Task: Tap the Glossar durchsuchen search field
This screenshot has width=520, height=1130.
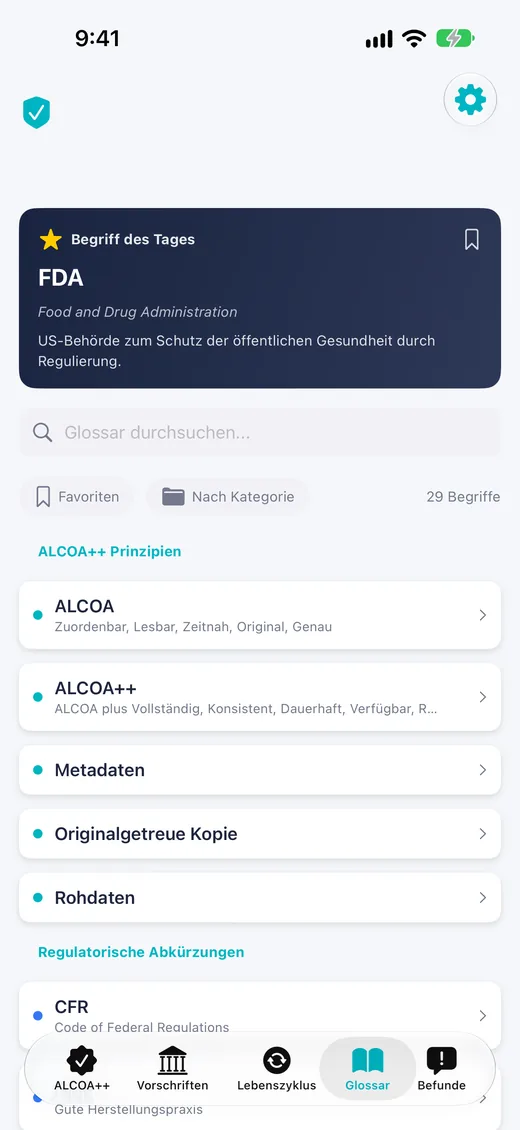Action: click(x=260, y=432)
